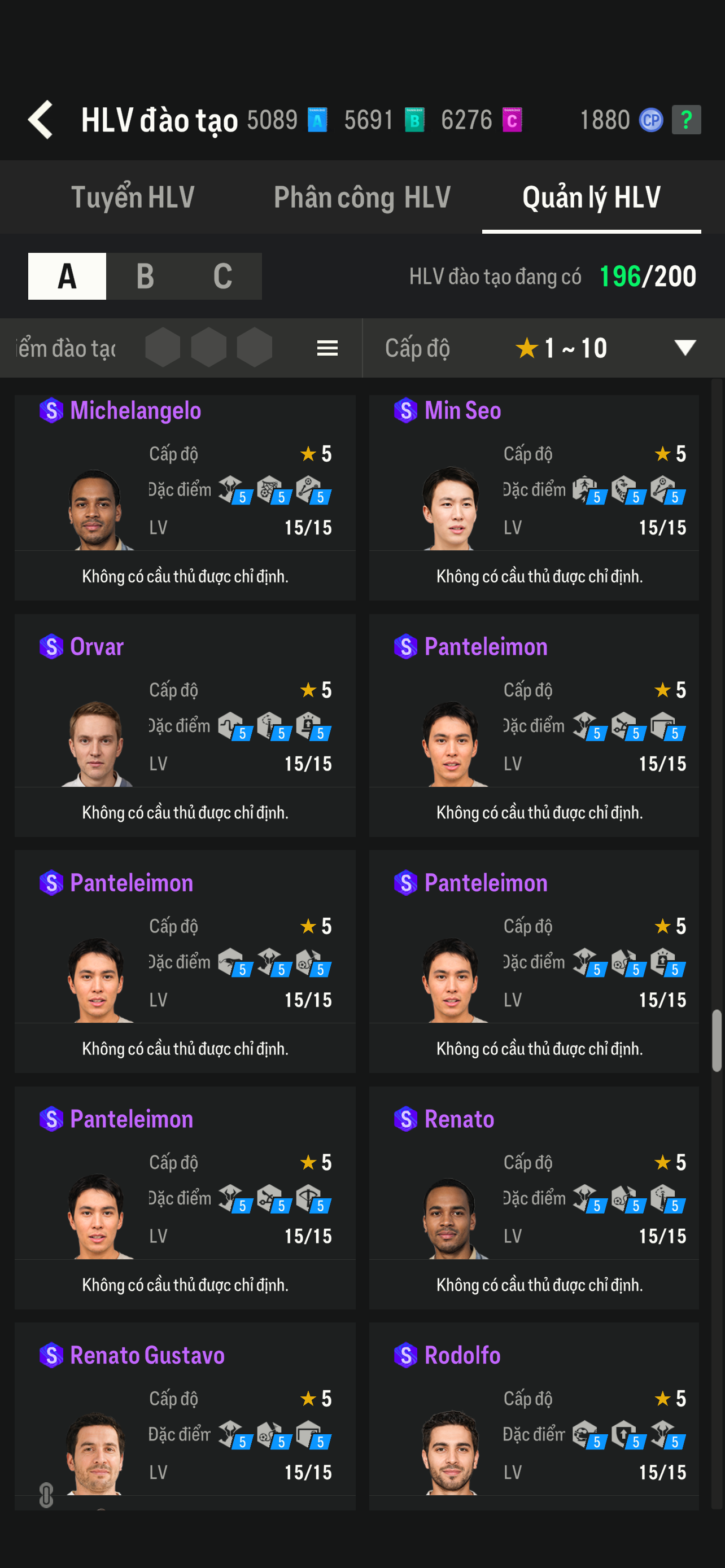Select grade C segment
Image resolution: width=725 pixels, height=1568 pixels.
tap(223, 277)
